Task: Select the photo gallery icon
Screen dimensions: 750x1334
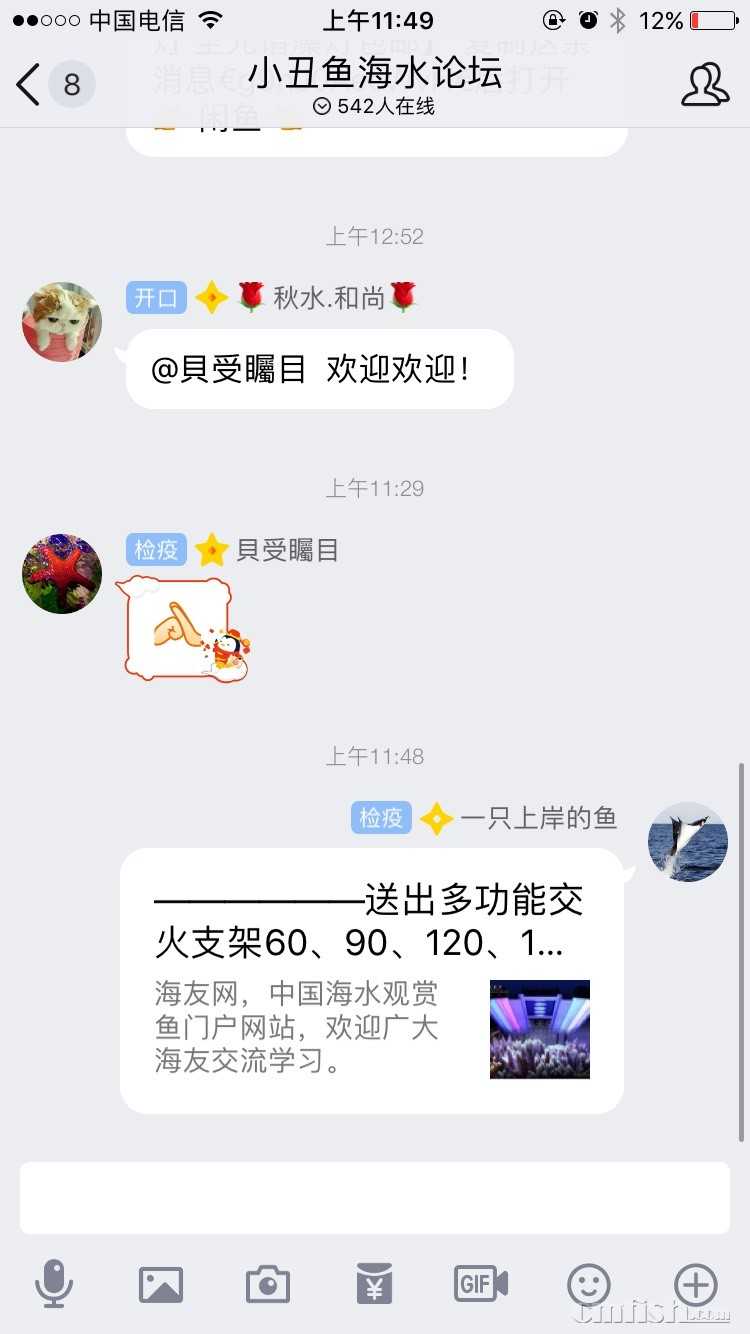Action: 161,1285
